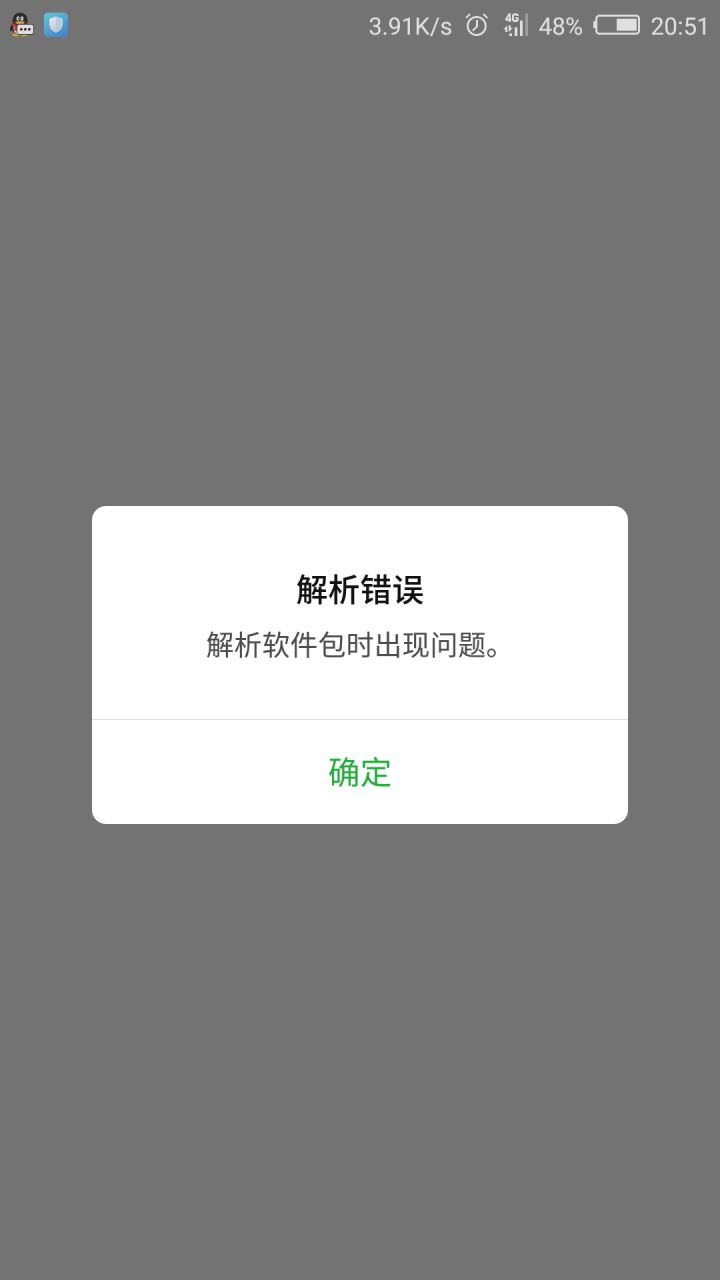This screenshot has height=1280, width=720.
Task: Tap the alarm clock icon in status bar
Action: coord(477,25)
